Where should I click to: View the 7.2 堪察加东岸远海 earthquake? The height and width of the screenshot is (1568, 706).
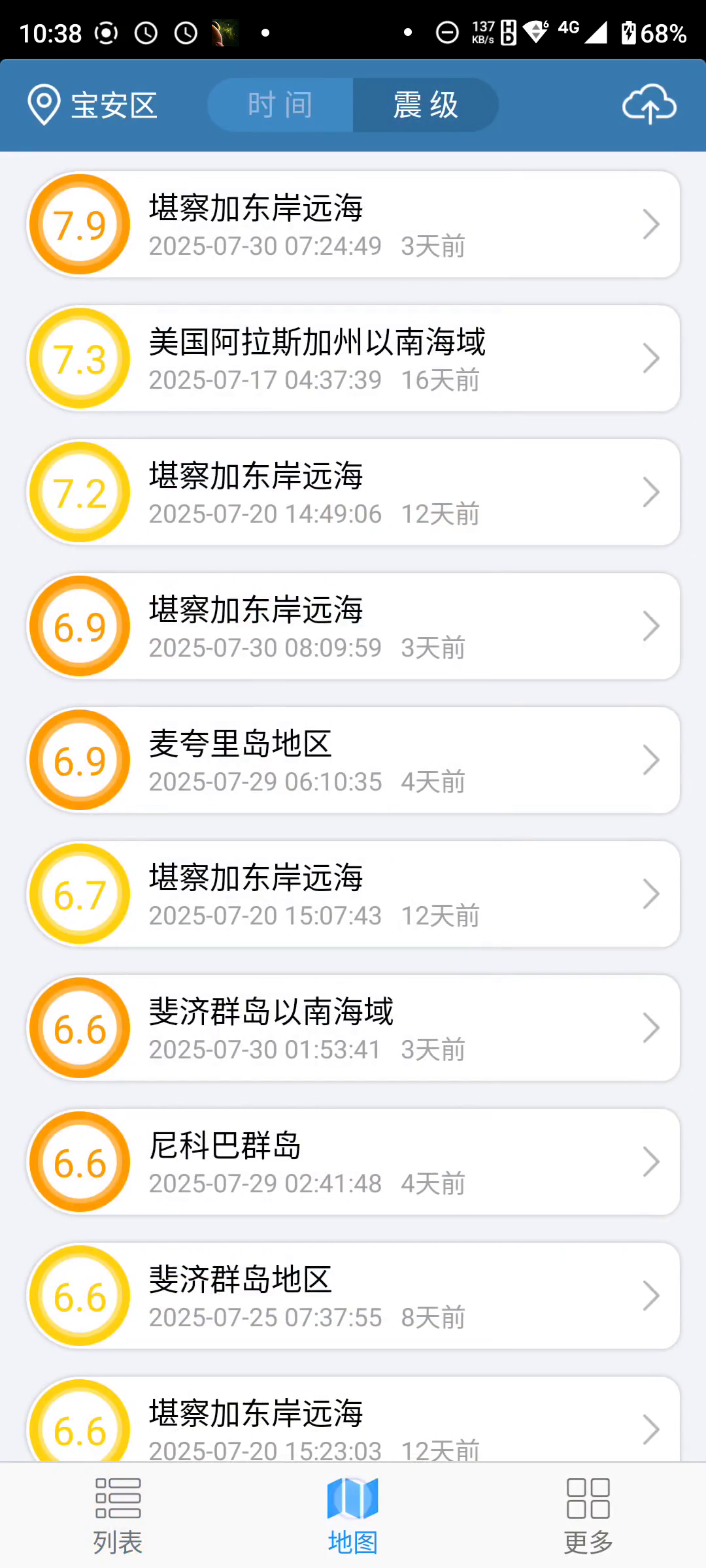[x=353, y=493]
